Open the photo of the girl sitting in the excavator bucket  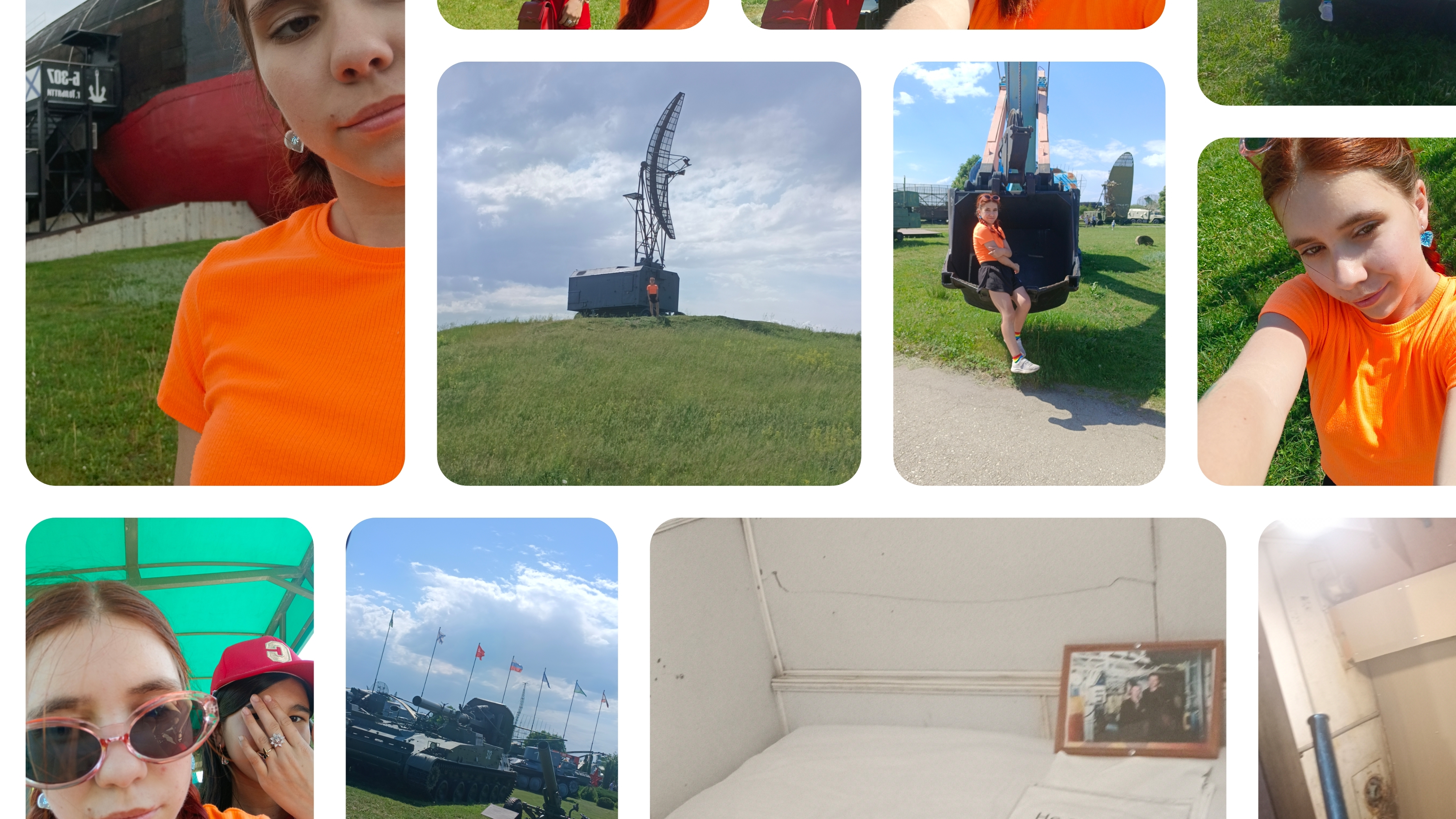click(1029, 273)
